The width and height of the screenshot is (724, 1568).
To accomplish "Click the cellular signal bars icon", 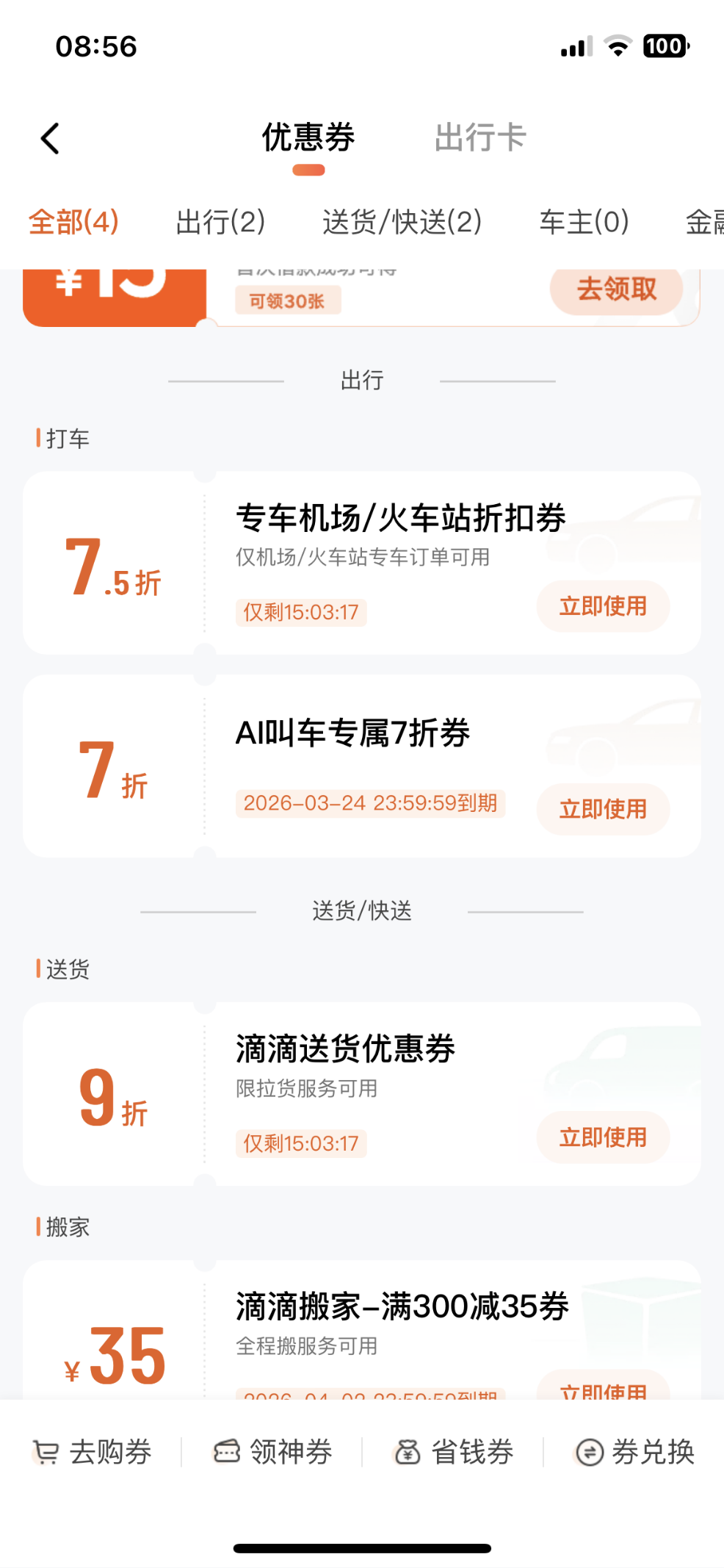I will pyautogui.click(x=576, y=46).
